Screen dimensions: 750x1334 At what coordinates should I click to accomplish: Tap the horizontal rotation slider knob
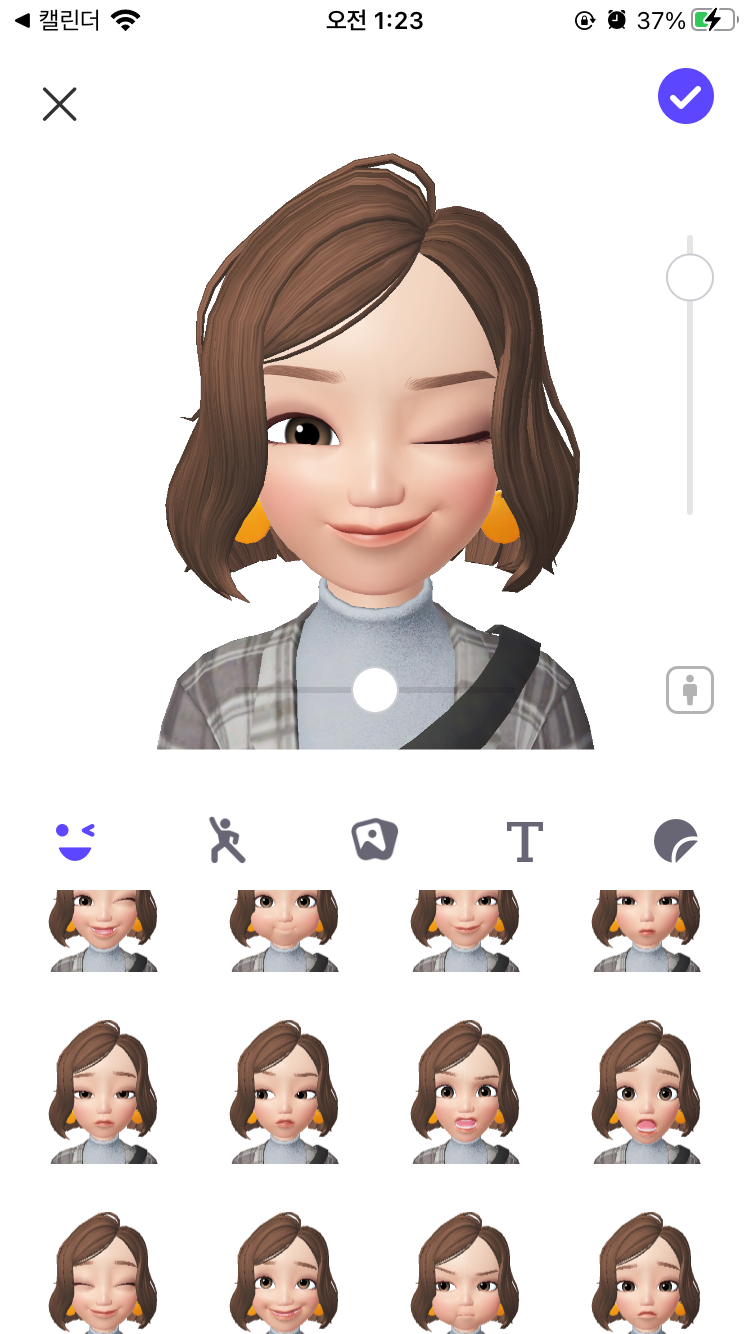point(375,690)
